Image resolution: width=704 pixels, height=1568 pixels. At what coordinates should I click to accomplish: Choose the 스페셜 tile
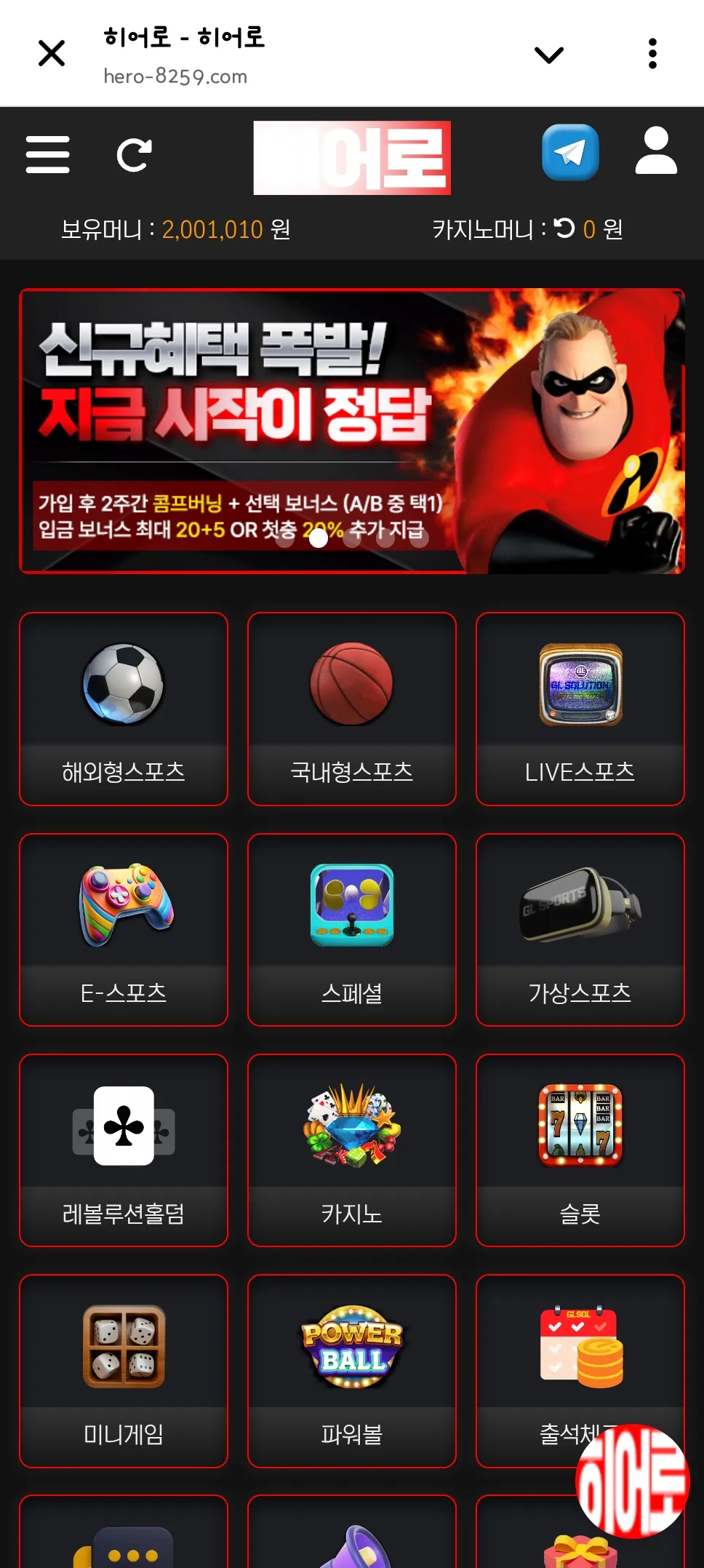coord(352,930)
